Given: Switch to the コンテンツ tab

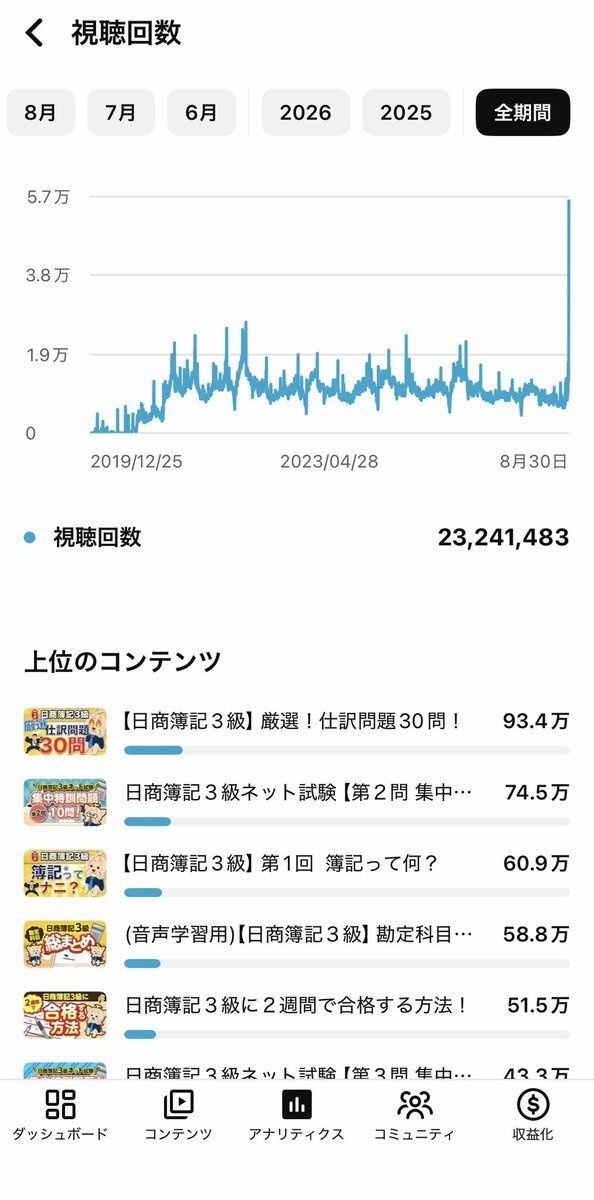Looking at the screenshot, I should pyautogui.click(x=178, y=1115).
